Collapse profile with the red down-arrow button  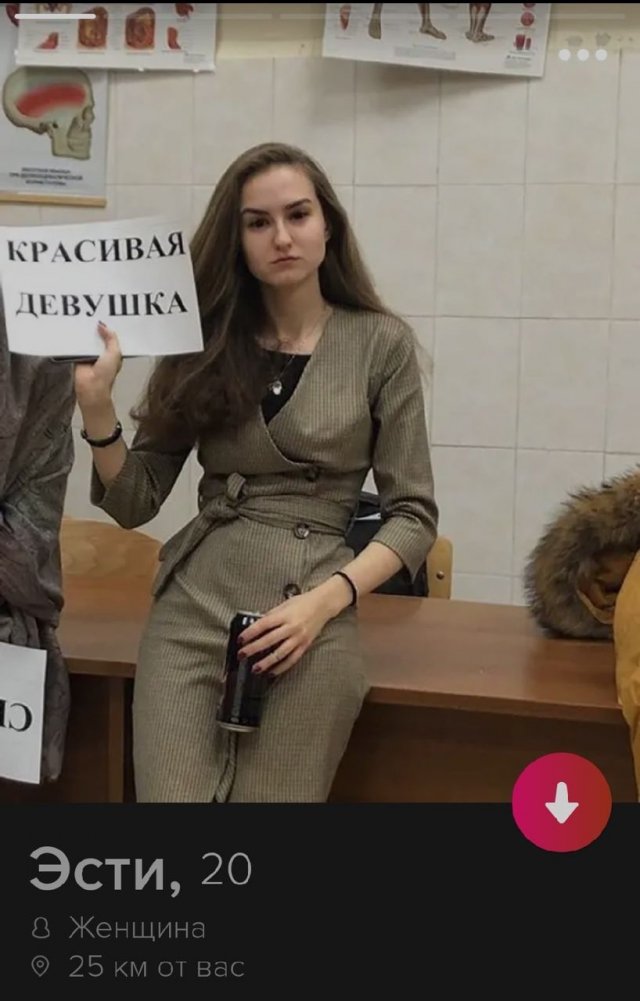[x=561, y=802]
